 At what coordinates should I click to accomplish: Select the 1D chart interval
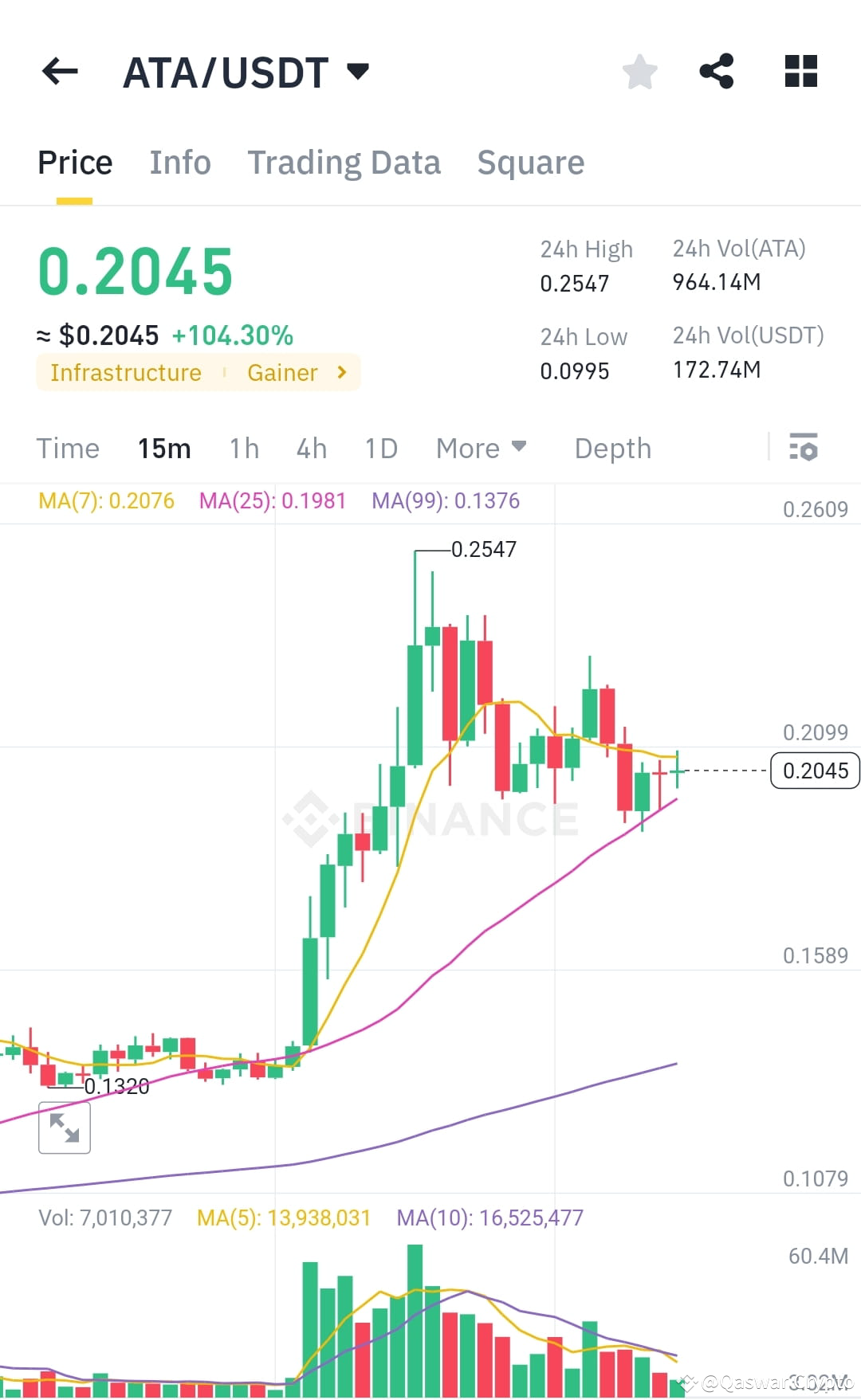[380, 449]
